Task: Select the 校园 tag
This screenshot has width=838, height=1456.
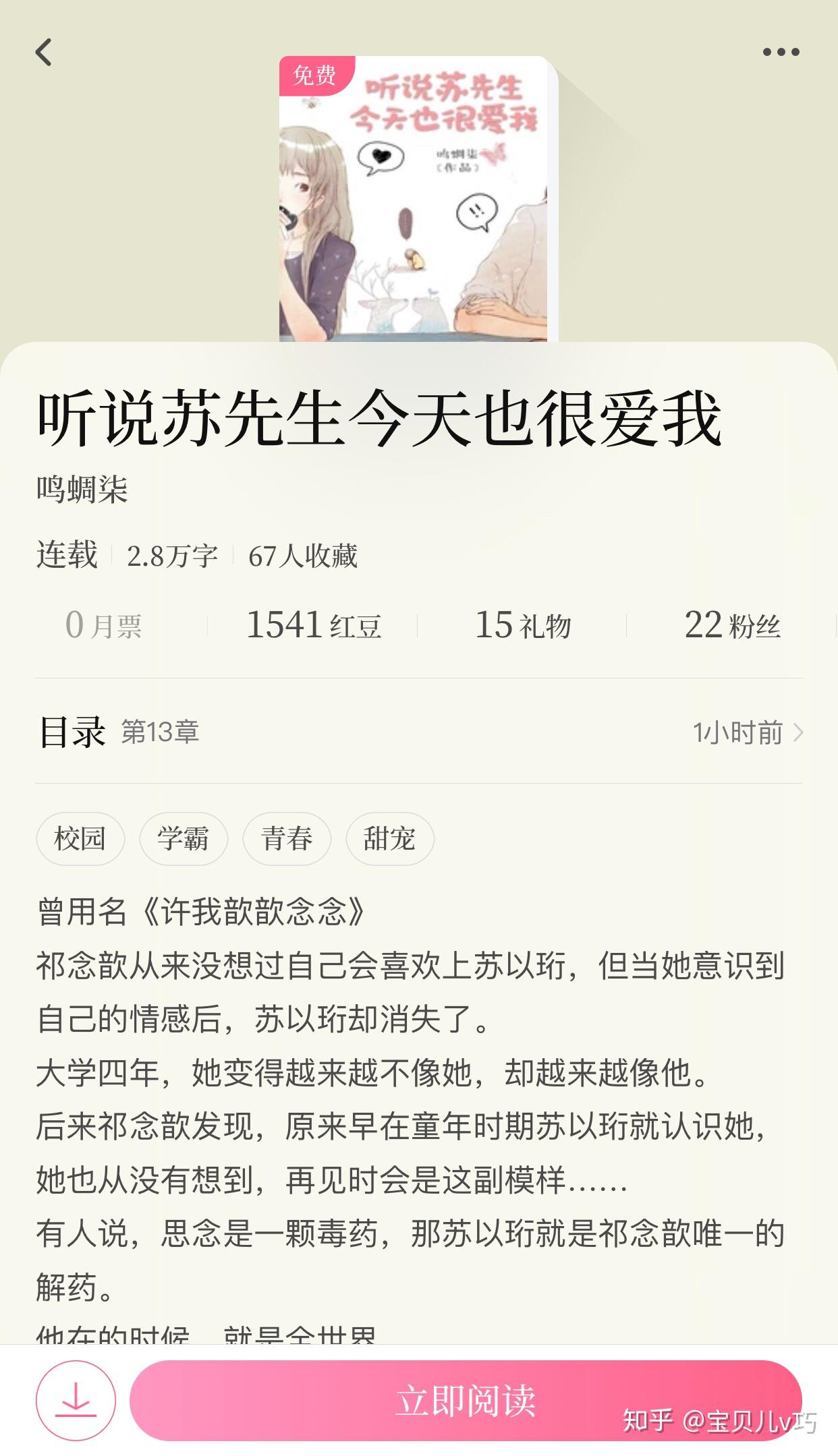Action: (80, 839)
